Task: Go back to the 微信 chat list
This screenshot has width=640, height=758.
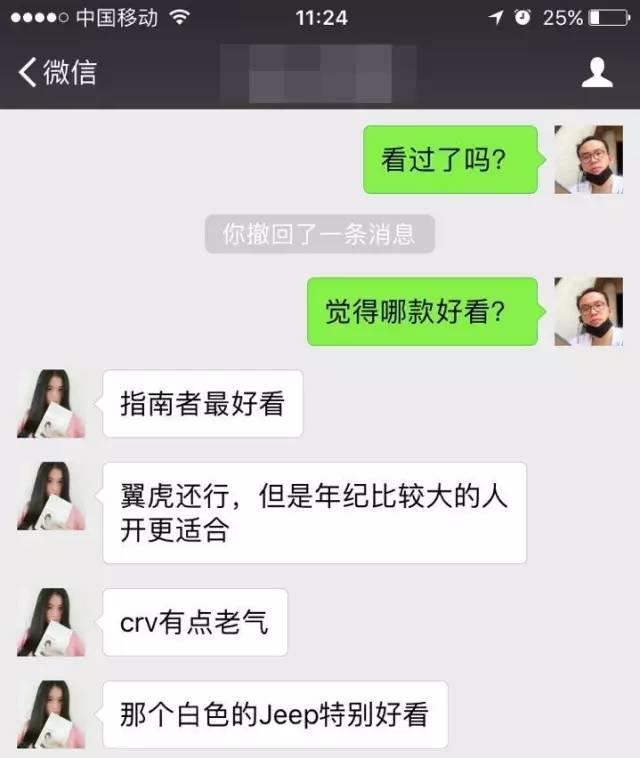Action: [x=57, y=72]
